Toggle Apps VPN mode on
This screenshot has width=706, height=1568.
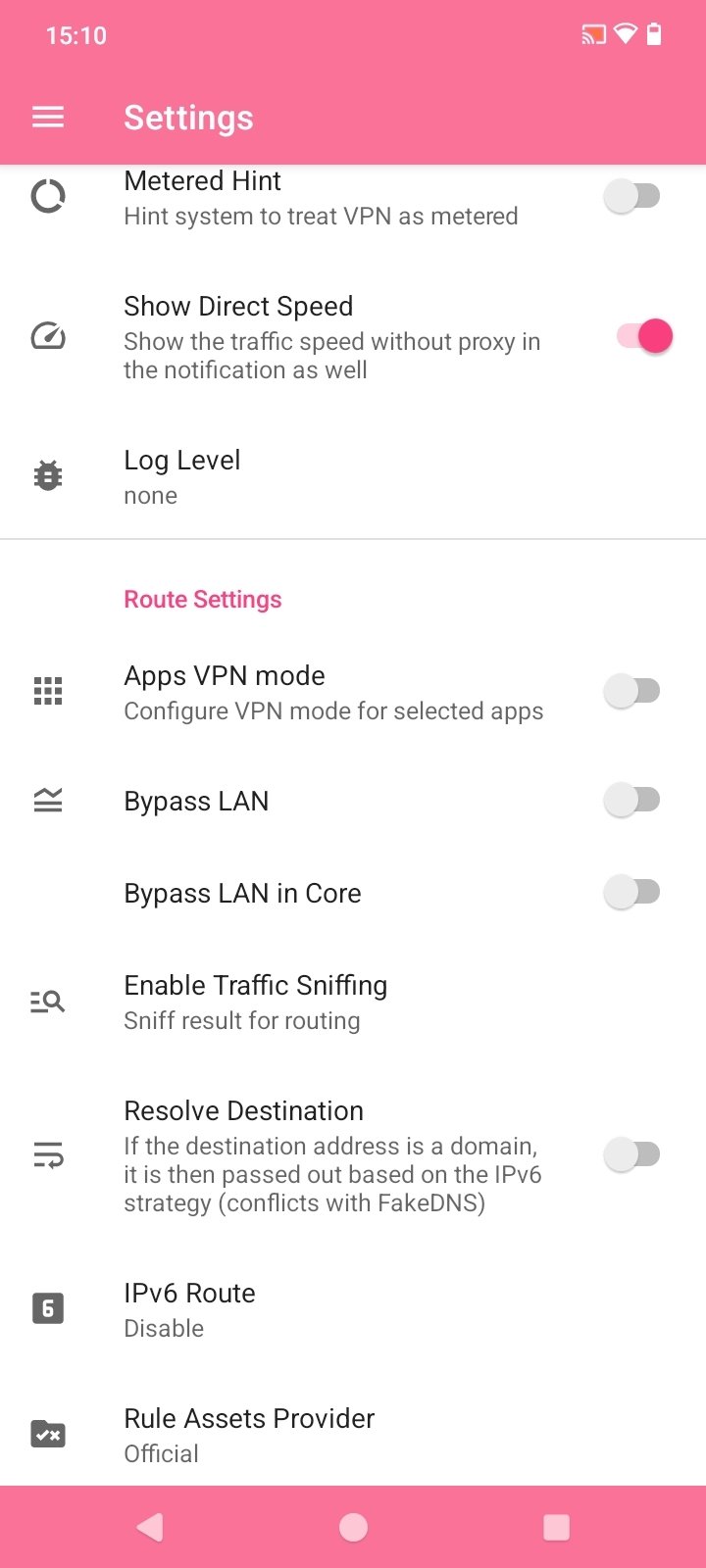pos(632,691)
